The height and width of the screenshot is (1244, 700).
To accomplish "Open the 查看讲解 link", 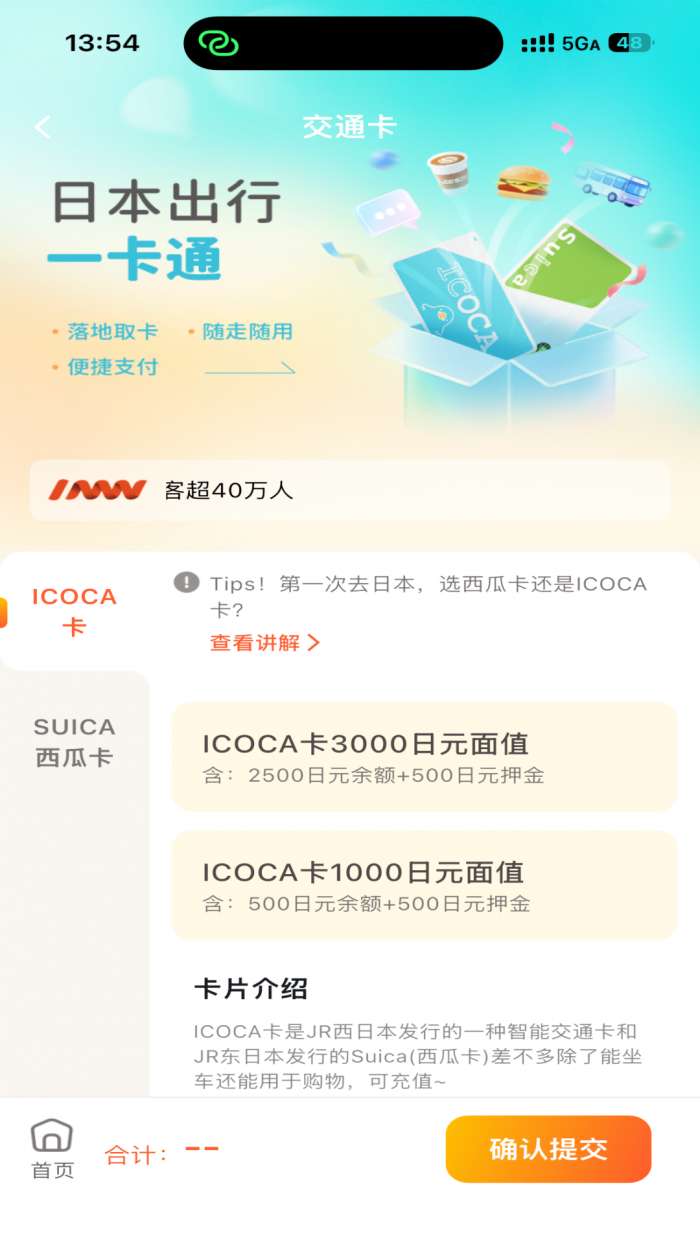I will tap(265, 643).
